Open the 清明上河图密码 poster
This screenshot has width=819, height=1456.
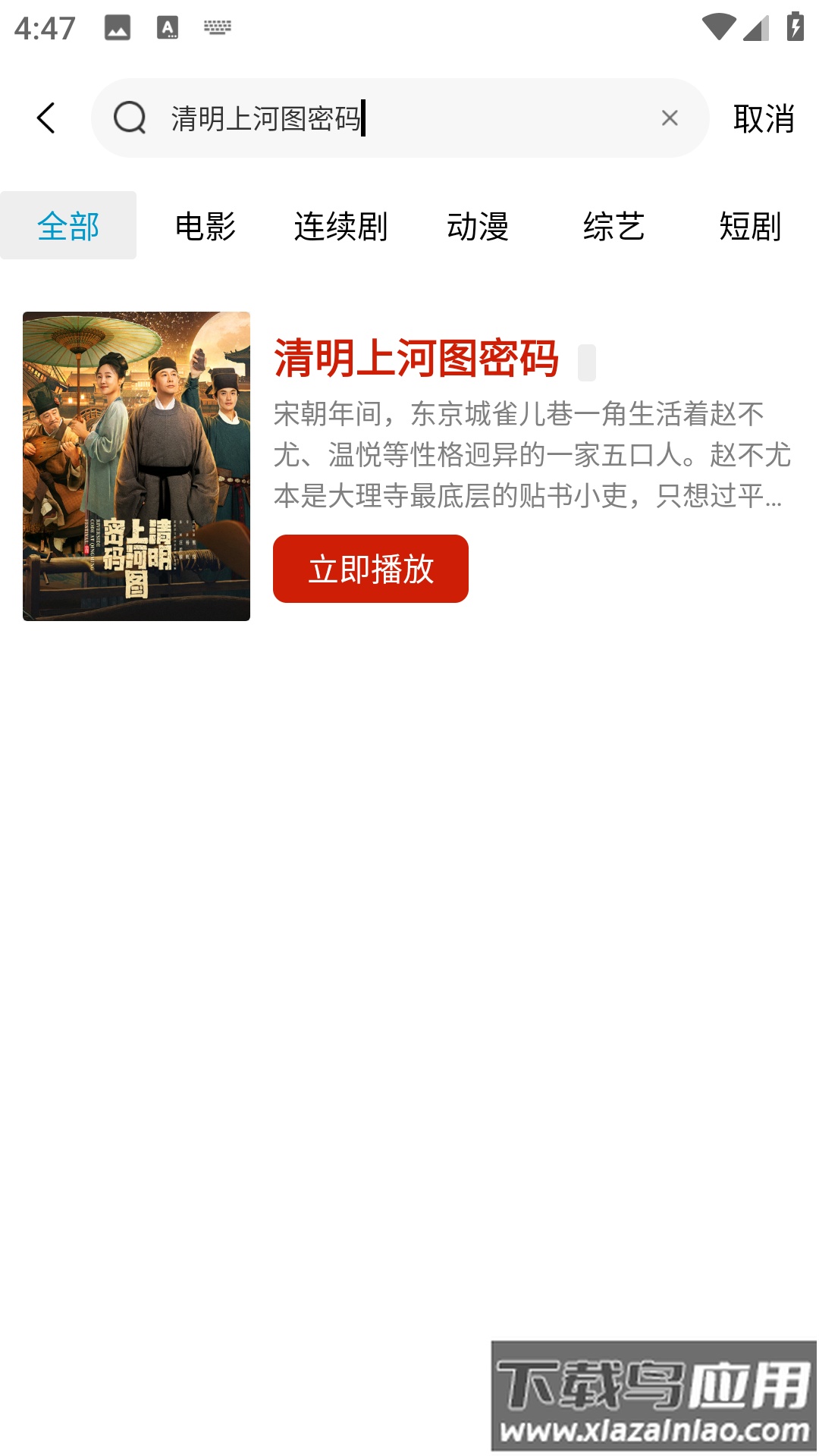tap(136, 466)
